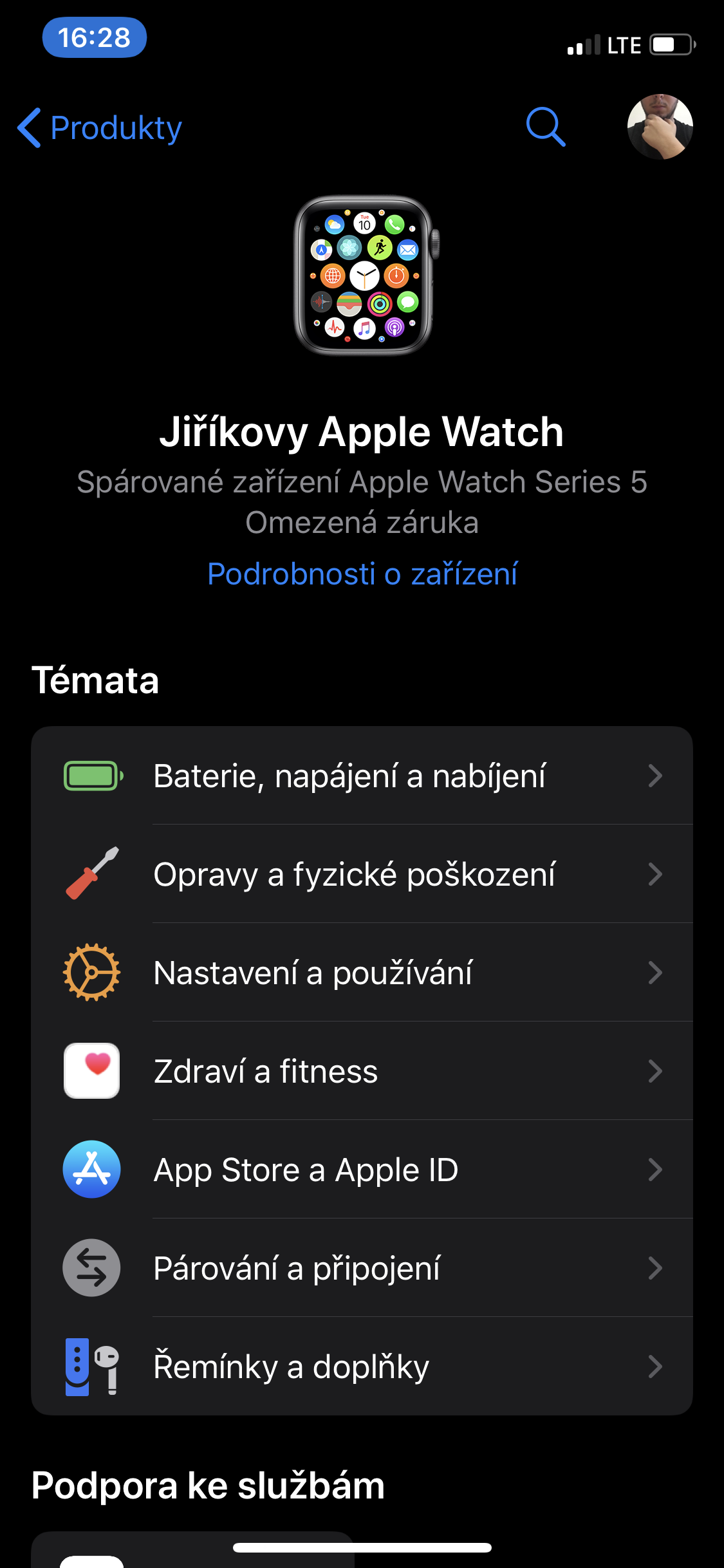Open the search magnifier icon

pyautogui.click(x=545, y=127)
